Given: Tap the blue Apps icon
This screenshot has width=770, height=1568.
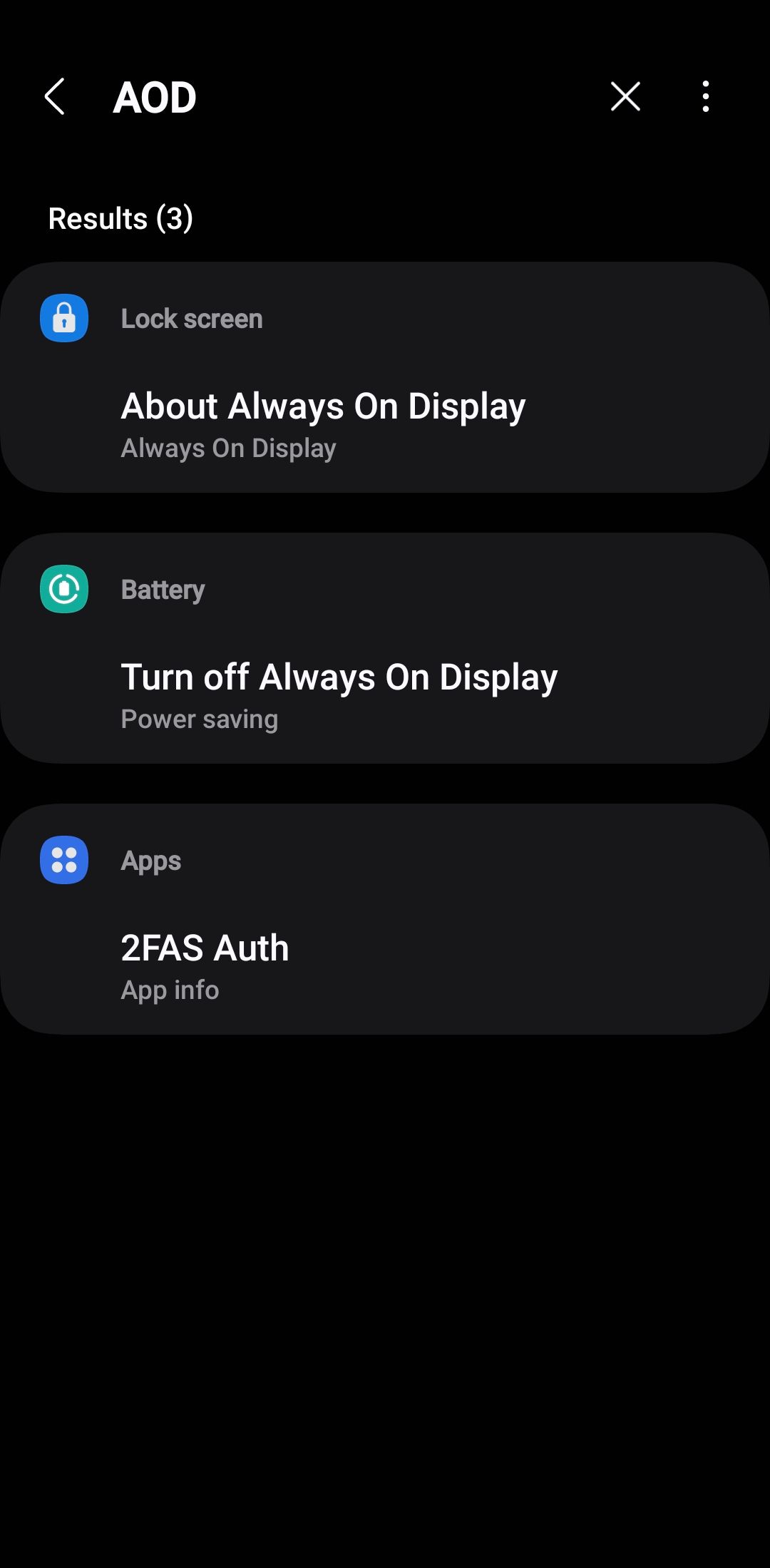Looking at the screenshot, I should pyautogui.click(x=64, y=861).
